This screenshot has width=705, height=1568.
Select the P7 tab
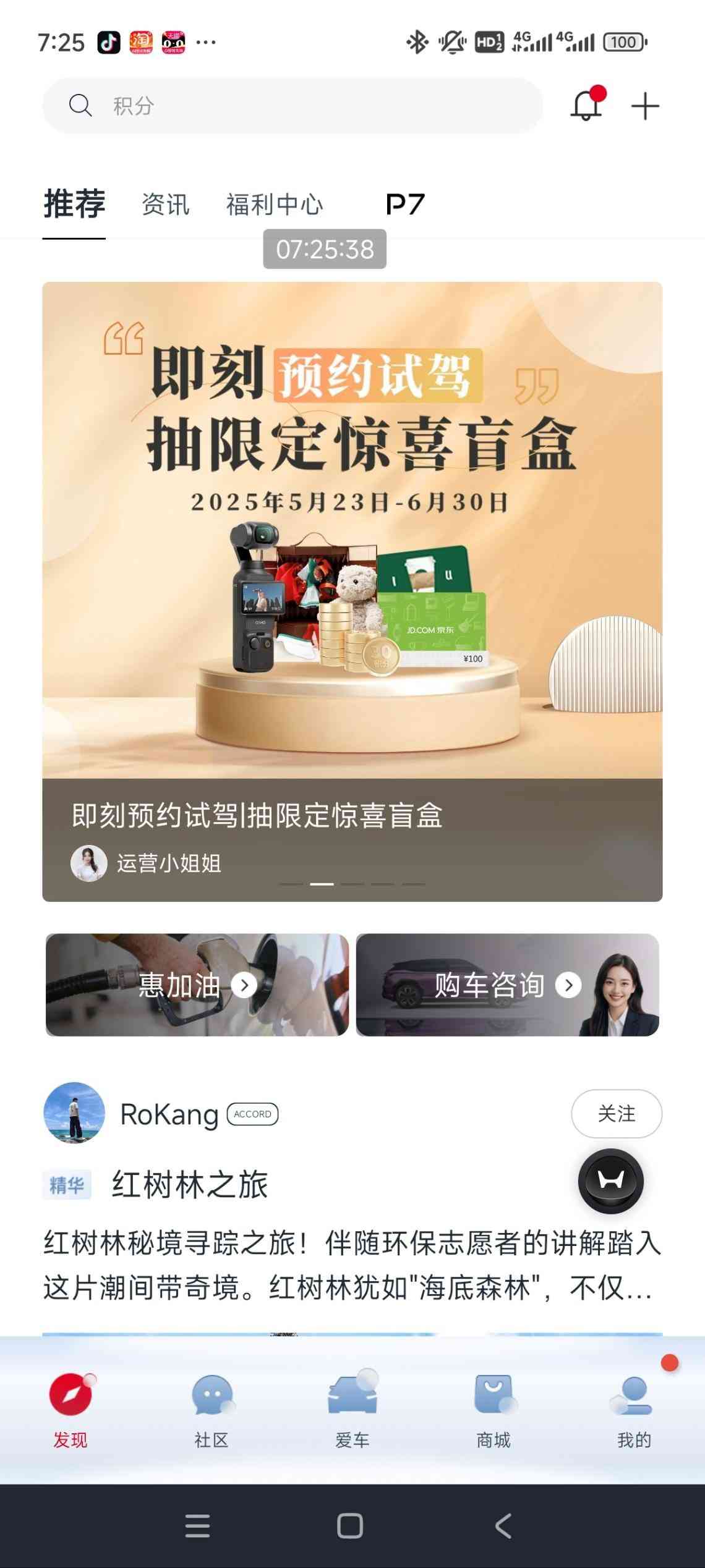pyautogui.click(x=405, y=205)
